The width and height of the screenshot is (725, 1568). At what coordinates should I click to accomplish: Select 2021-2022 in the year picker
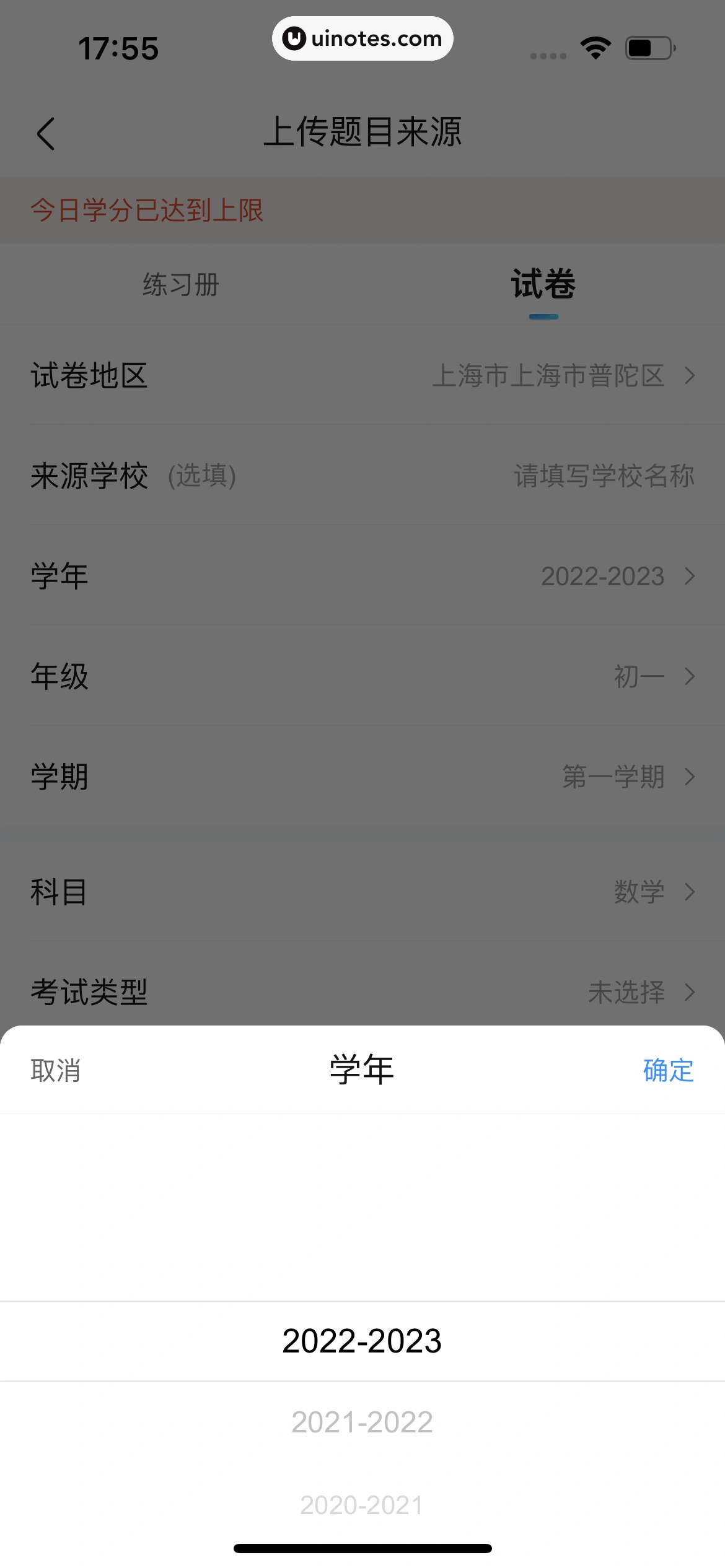tap(362, 1422)
